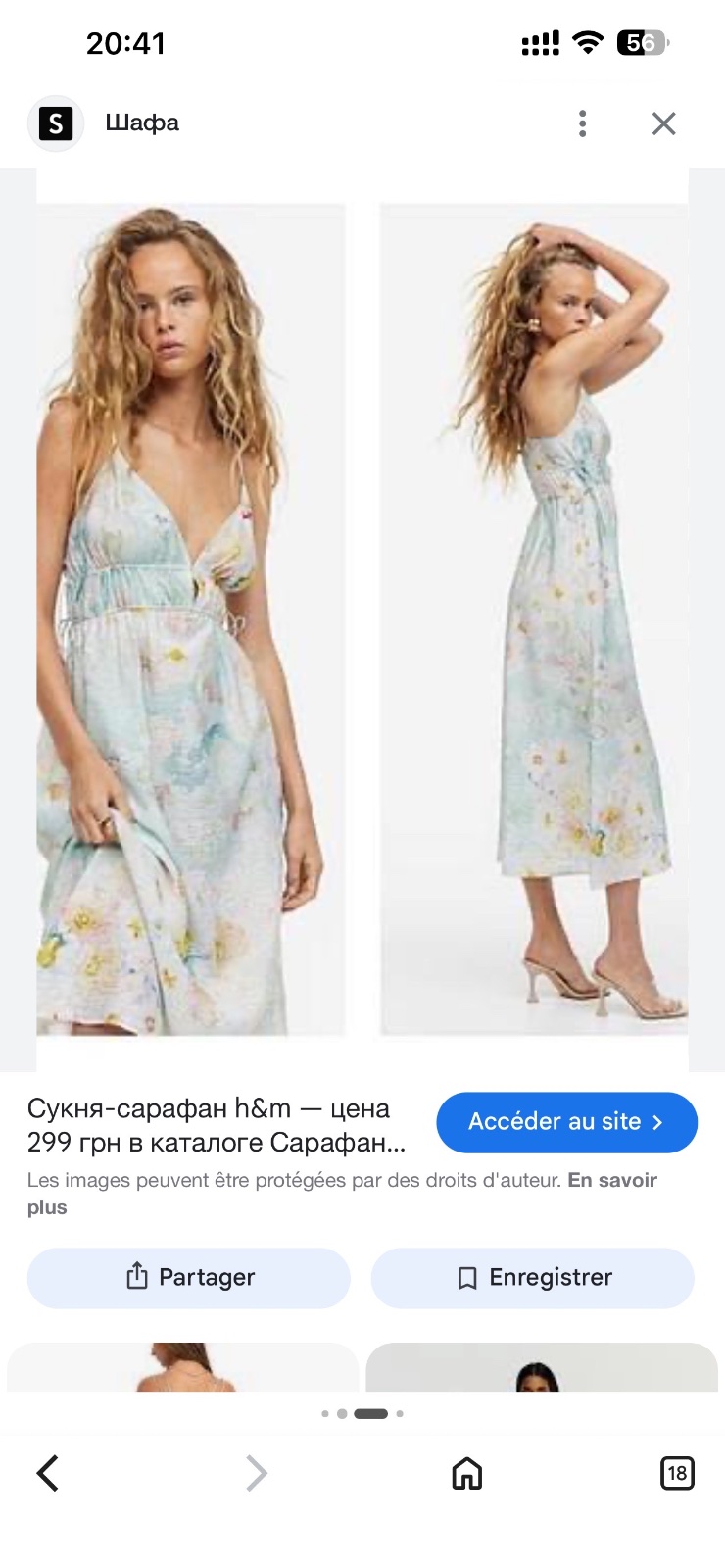This screenshot has height=1568, width=725.
Task: Open the related image on the right
Action: click(x=542, y=1367)
